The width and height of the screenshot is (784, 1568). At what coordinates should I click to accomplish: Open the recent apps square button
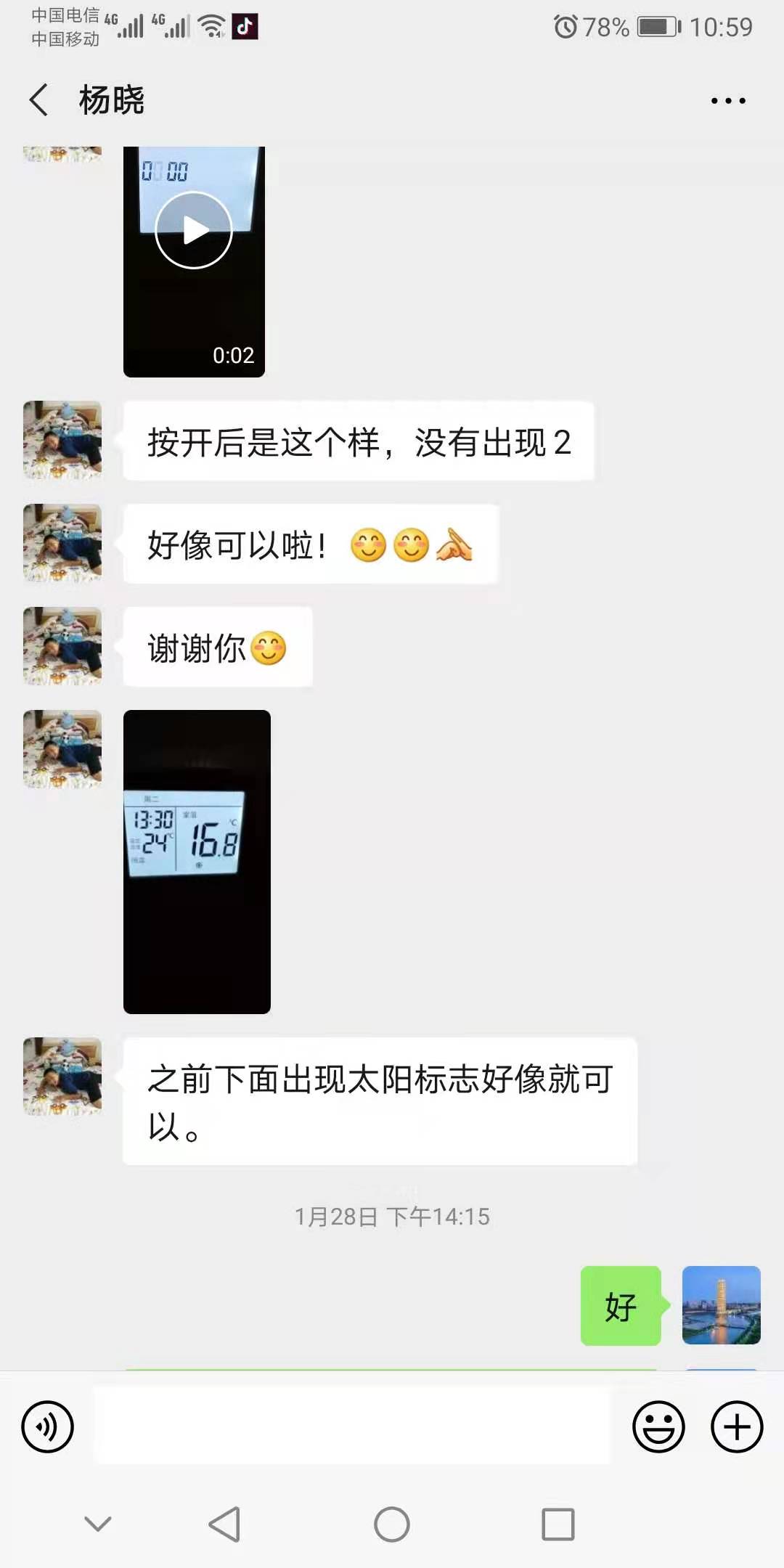[x=558, y=1524]
